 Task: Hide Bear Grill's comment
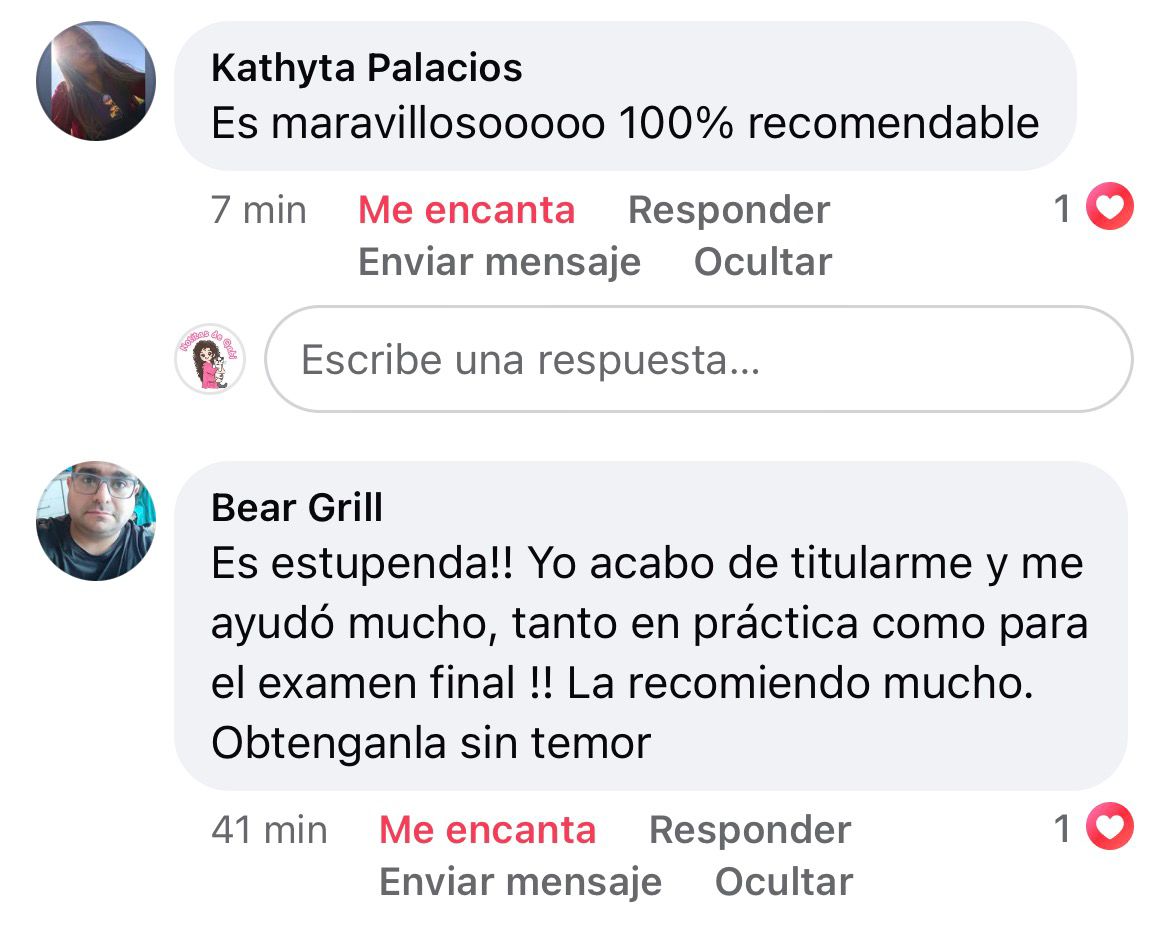tap(783, 882)
